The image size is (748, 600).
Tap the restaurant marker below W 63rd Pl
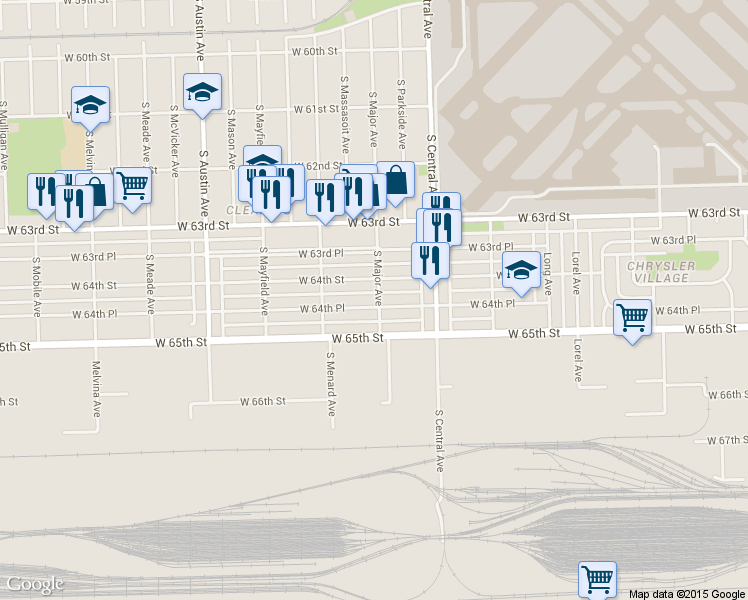(x=430, y=262)
